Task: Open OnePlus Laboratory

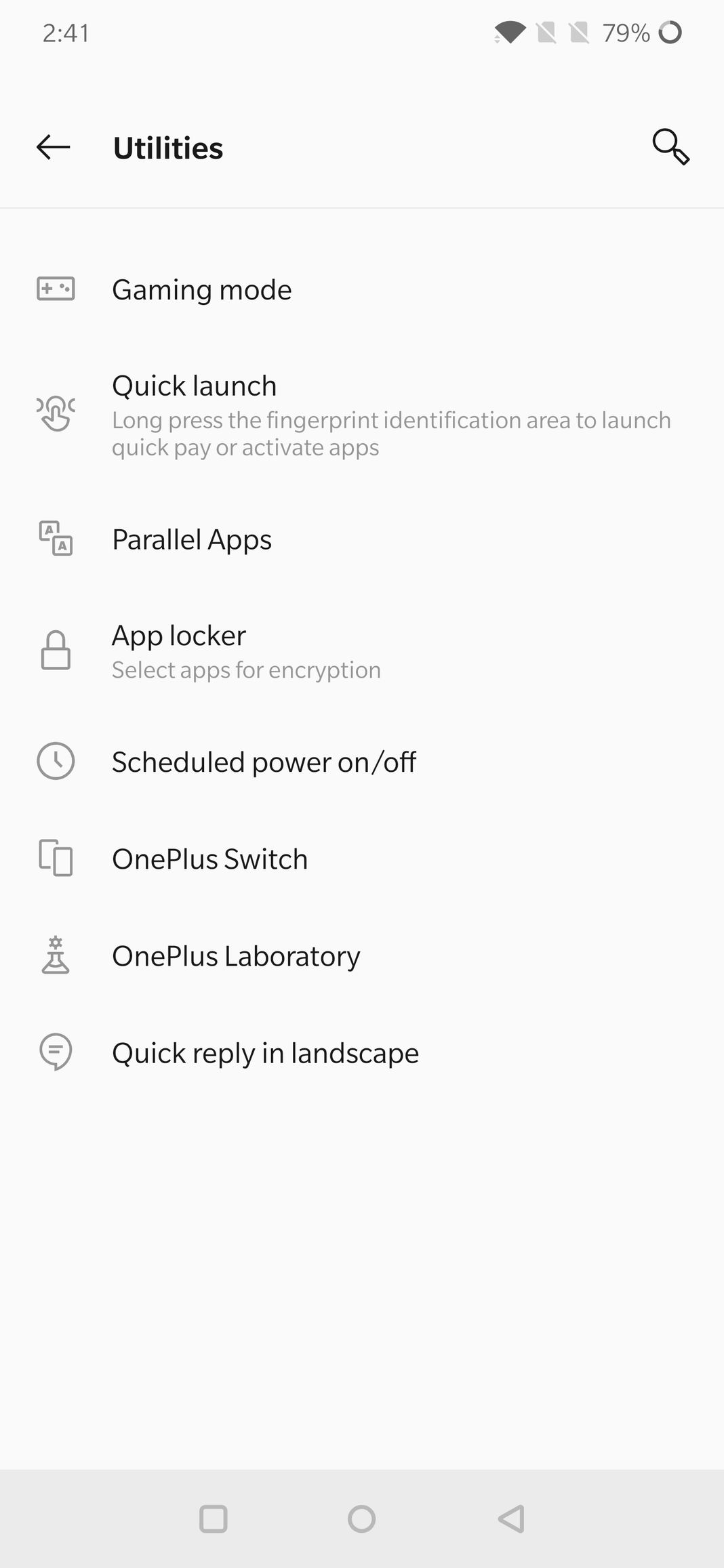Action: point(362,955)
